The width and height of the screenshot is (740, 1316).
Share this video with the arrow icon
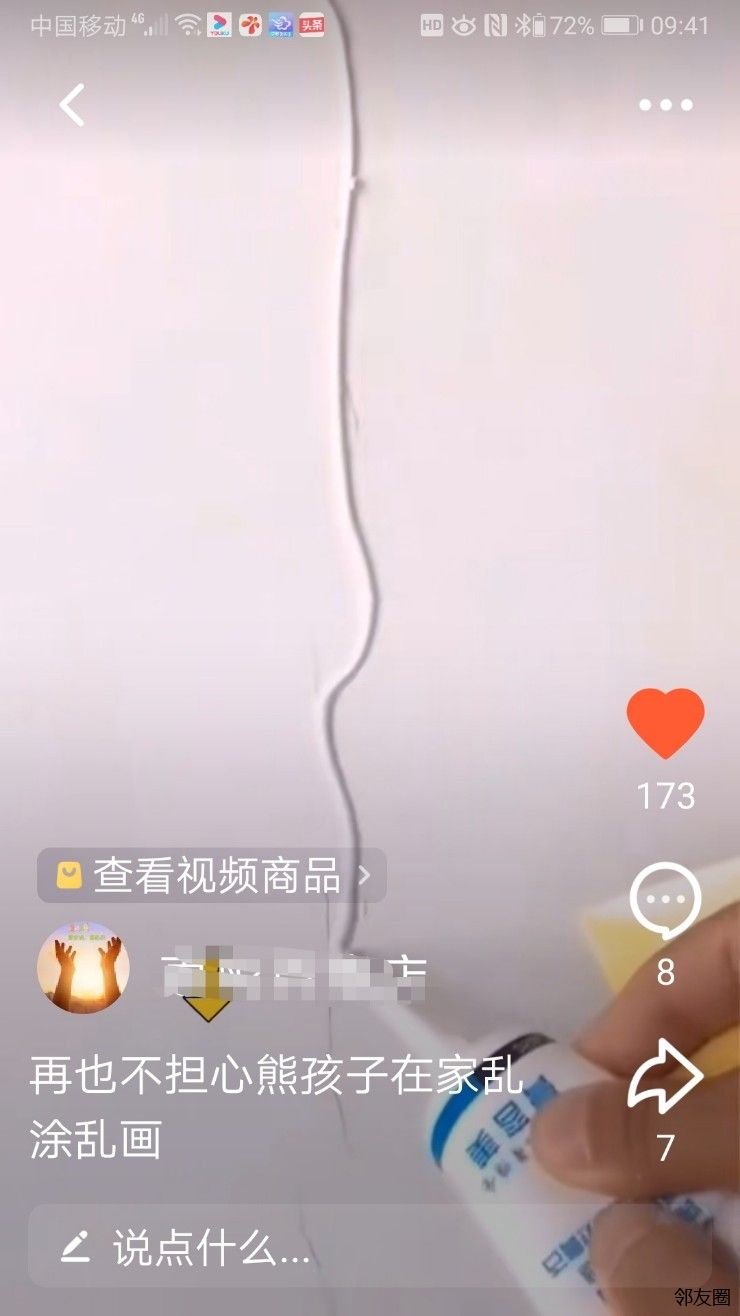coord(665,1075)
